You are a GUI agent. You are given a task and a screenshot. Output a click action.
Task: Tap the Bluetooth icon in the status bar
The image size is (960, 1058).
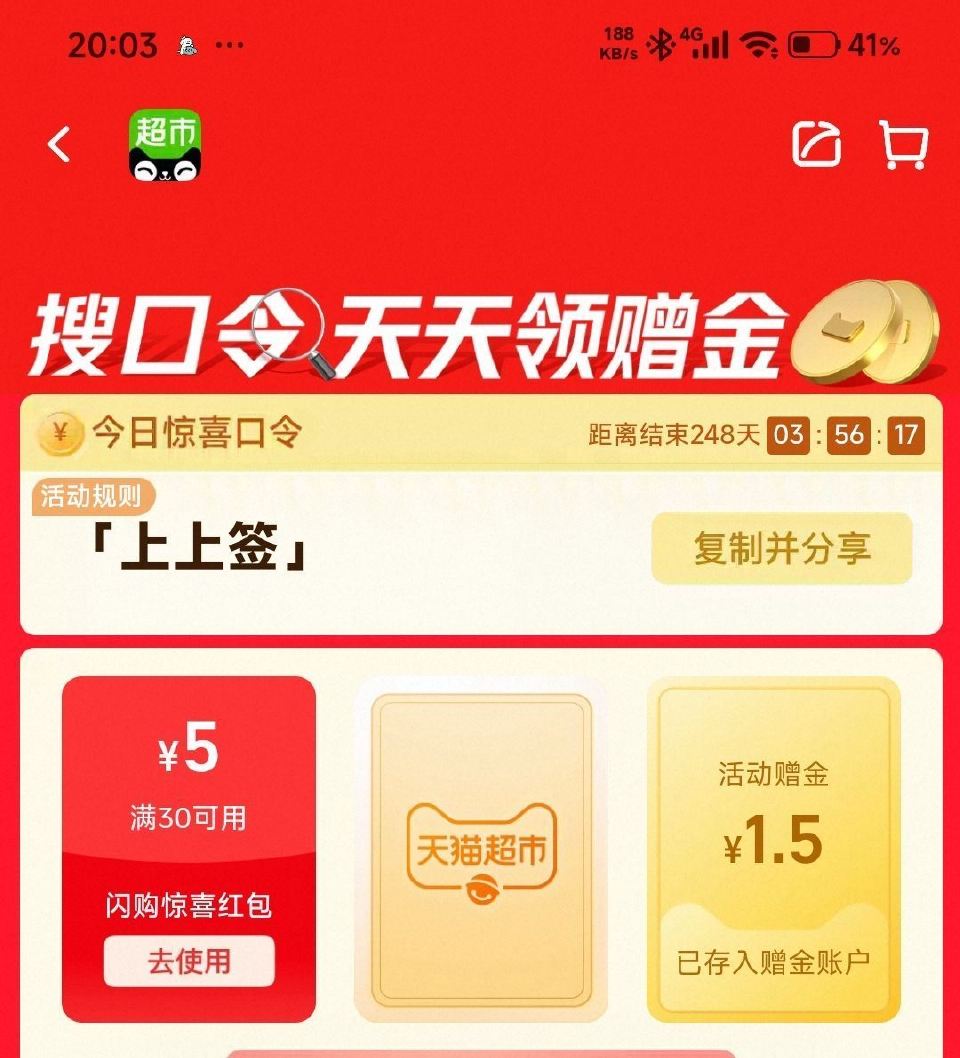(x=661, y=43)
